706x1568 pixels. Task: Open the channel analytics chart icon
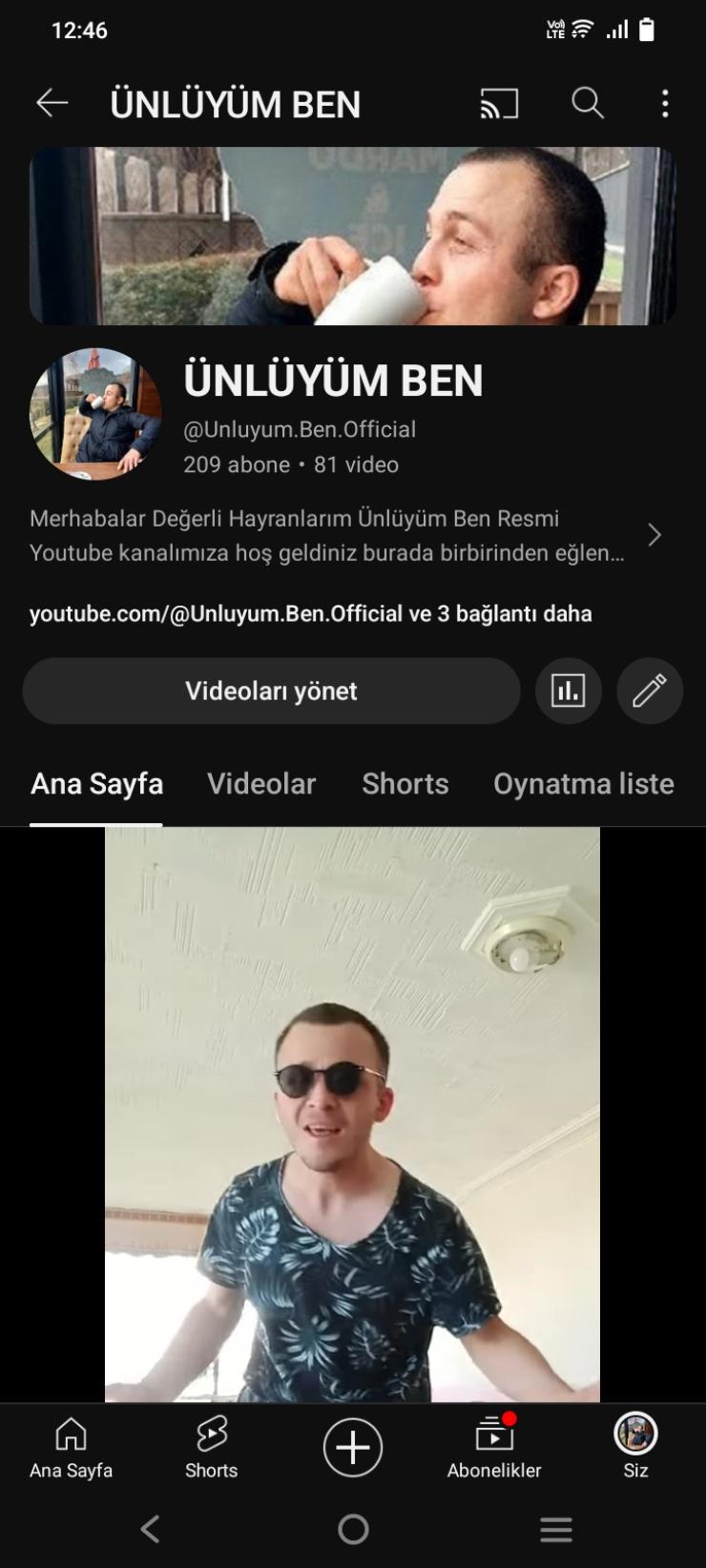(x=569, y=691)
